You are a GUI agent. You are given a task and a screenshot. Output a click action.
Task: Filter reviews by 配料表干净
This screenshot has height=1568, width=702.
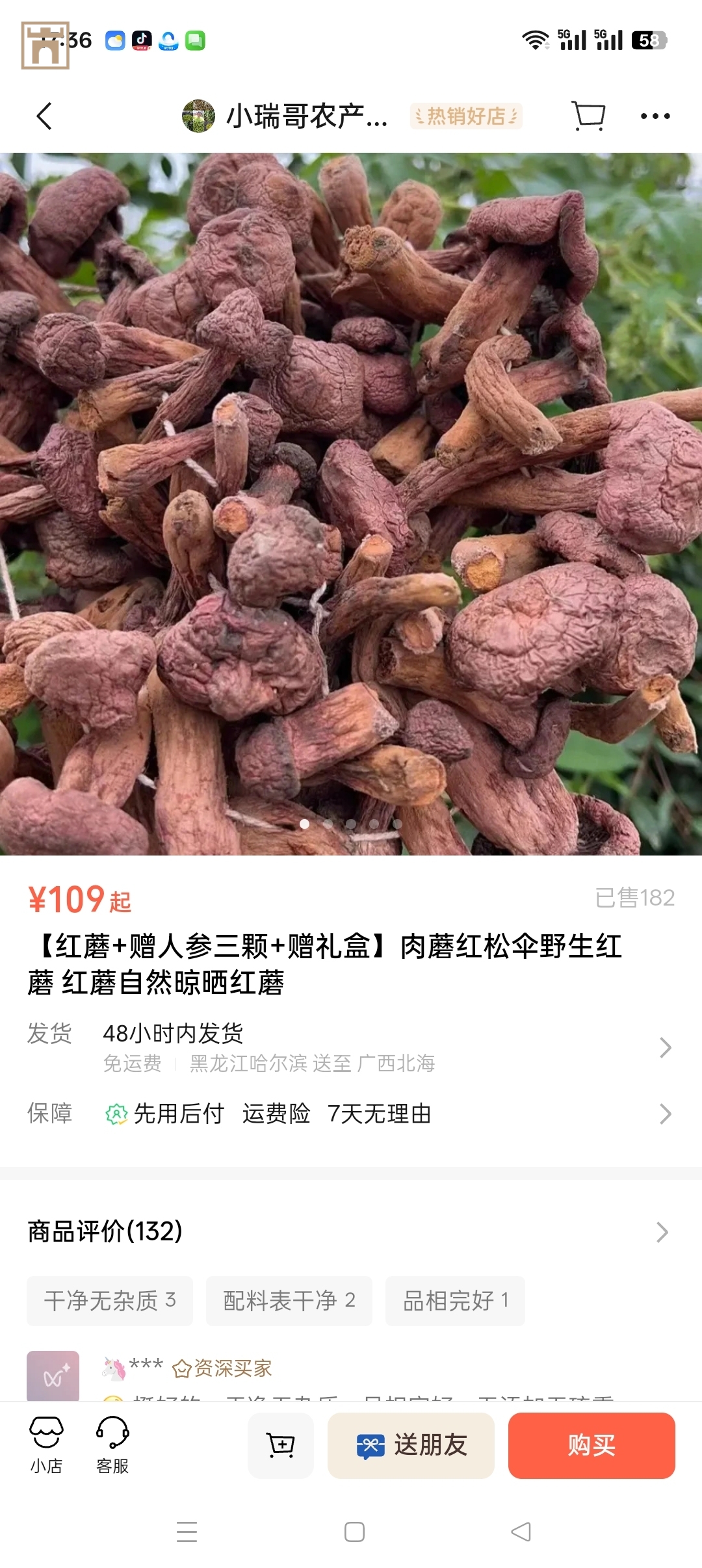point(289,1300)
